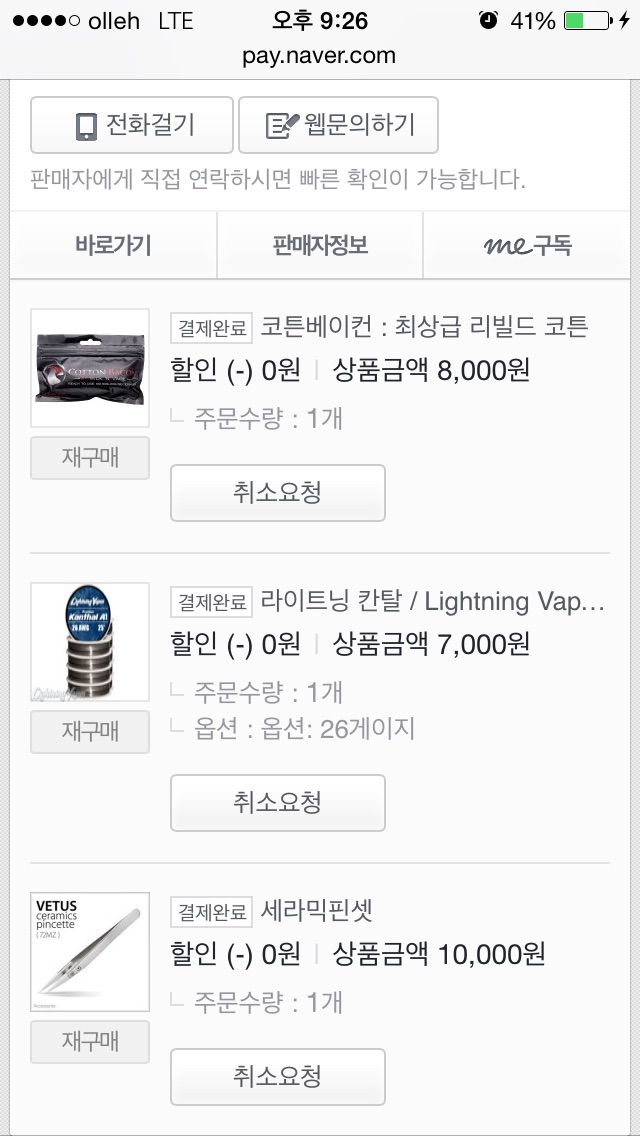This screenshot has width=640, height=1136.
Task: Request cancellation for the 코튼베이컨 order
Action: [x=278, y=493]
